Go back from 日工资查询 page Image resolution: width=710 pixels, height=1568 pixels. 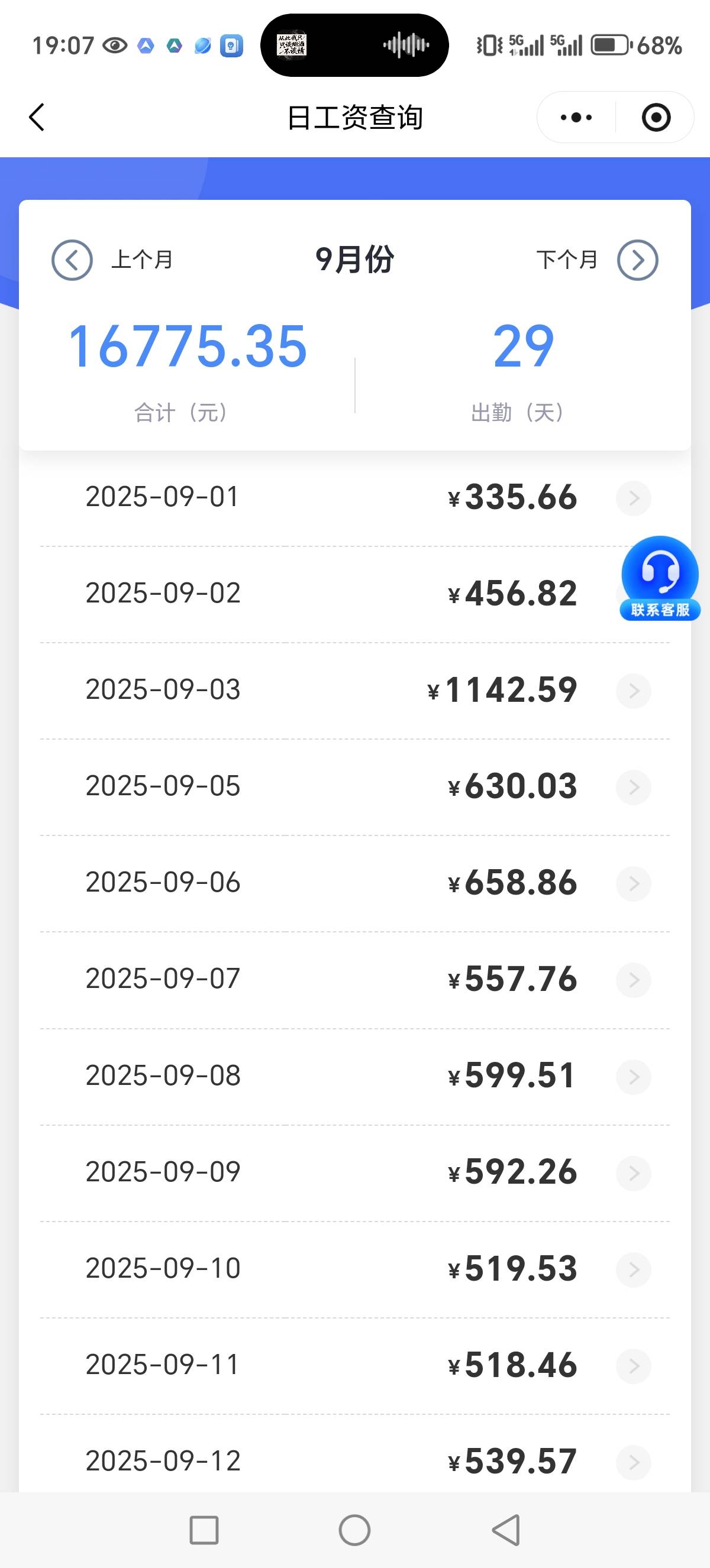(x=37, y=117)
